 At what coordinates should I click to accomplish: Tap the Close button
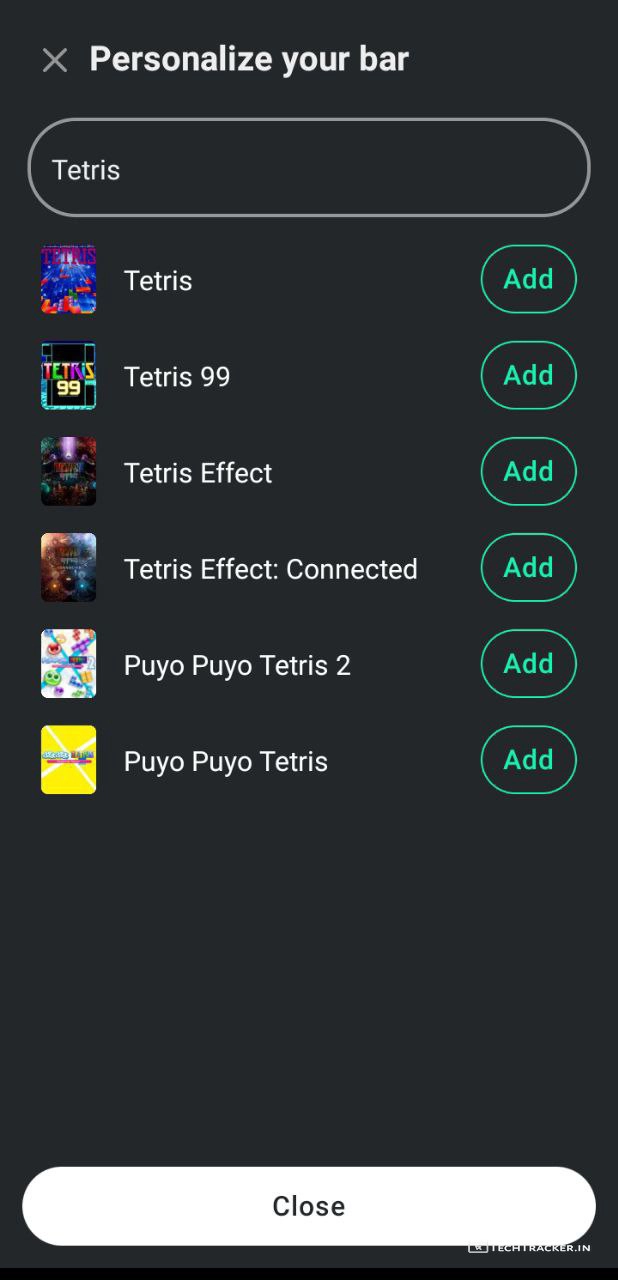click(308, 1206)
